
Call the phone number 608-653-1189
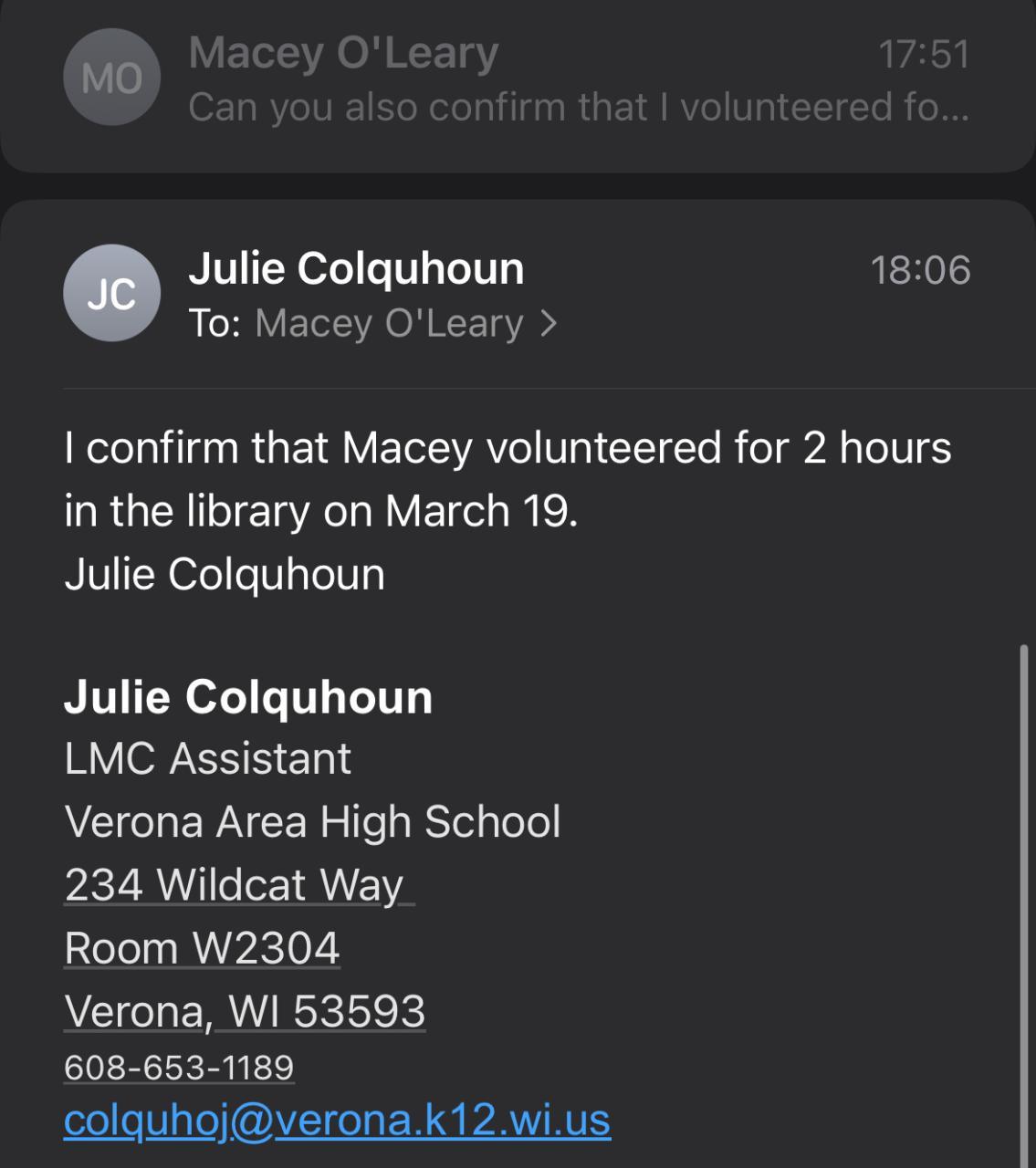pos(179,1067)
